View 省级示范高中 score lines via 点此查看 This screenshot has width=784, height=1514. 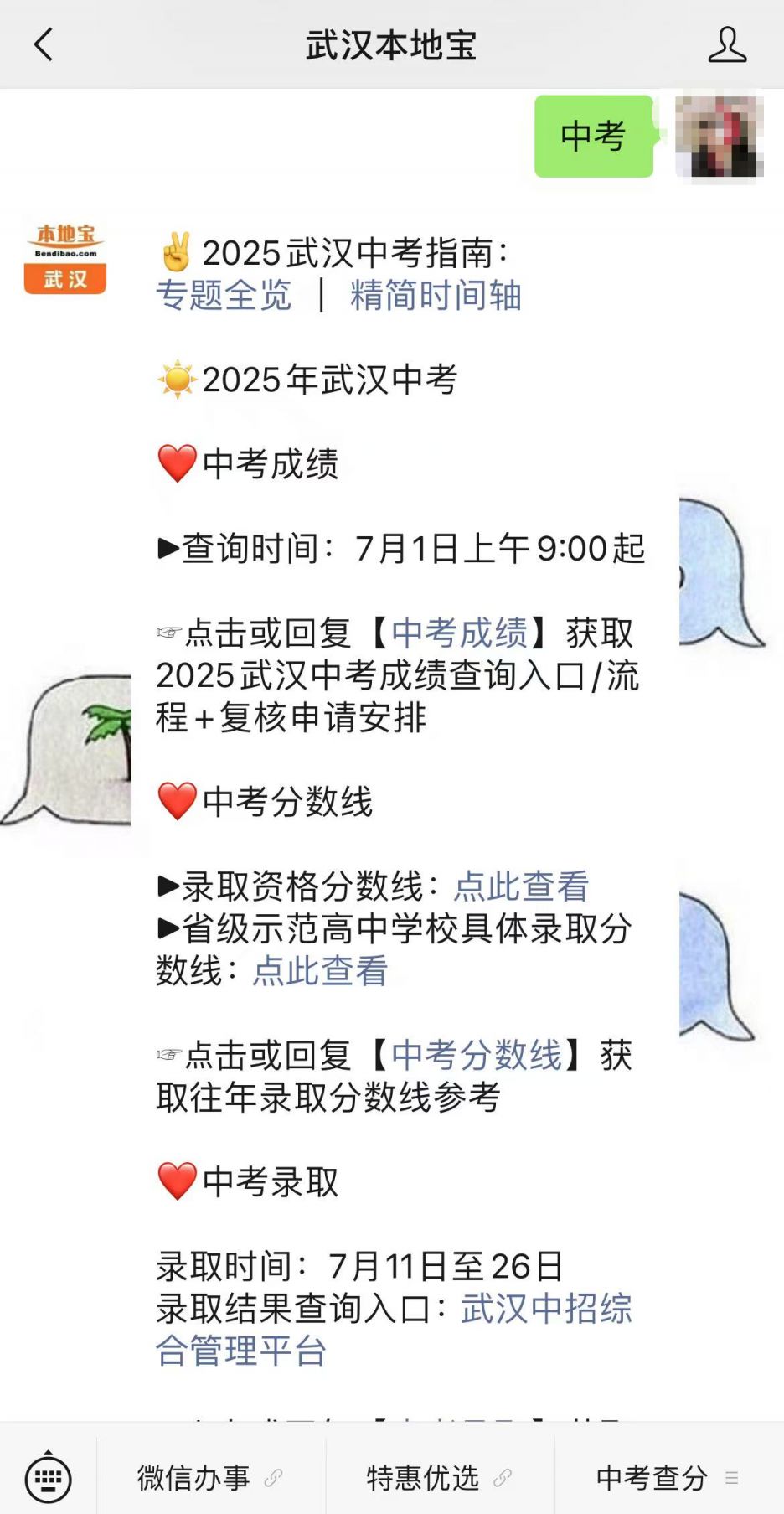pos(320,971)
